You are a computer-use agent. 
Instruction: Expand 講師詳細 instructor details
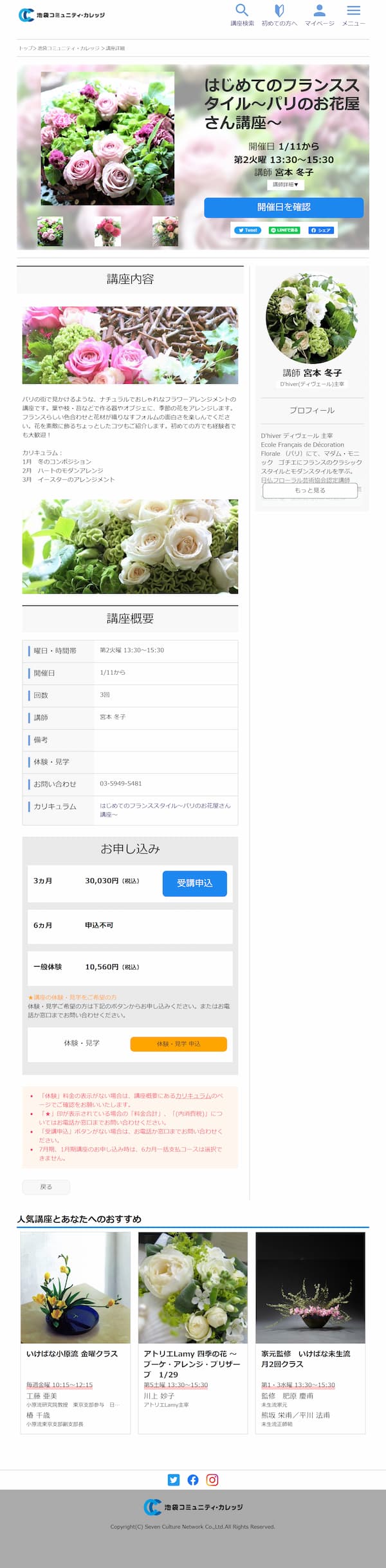coord(285,185)
